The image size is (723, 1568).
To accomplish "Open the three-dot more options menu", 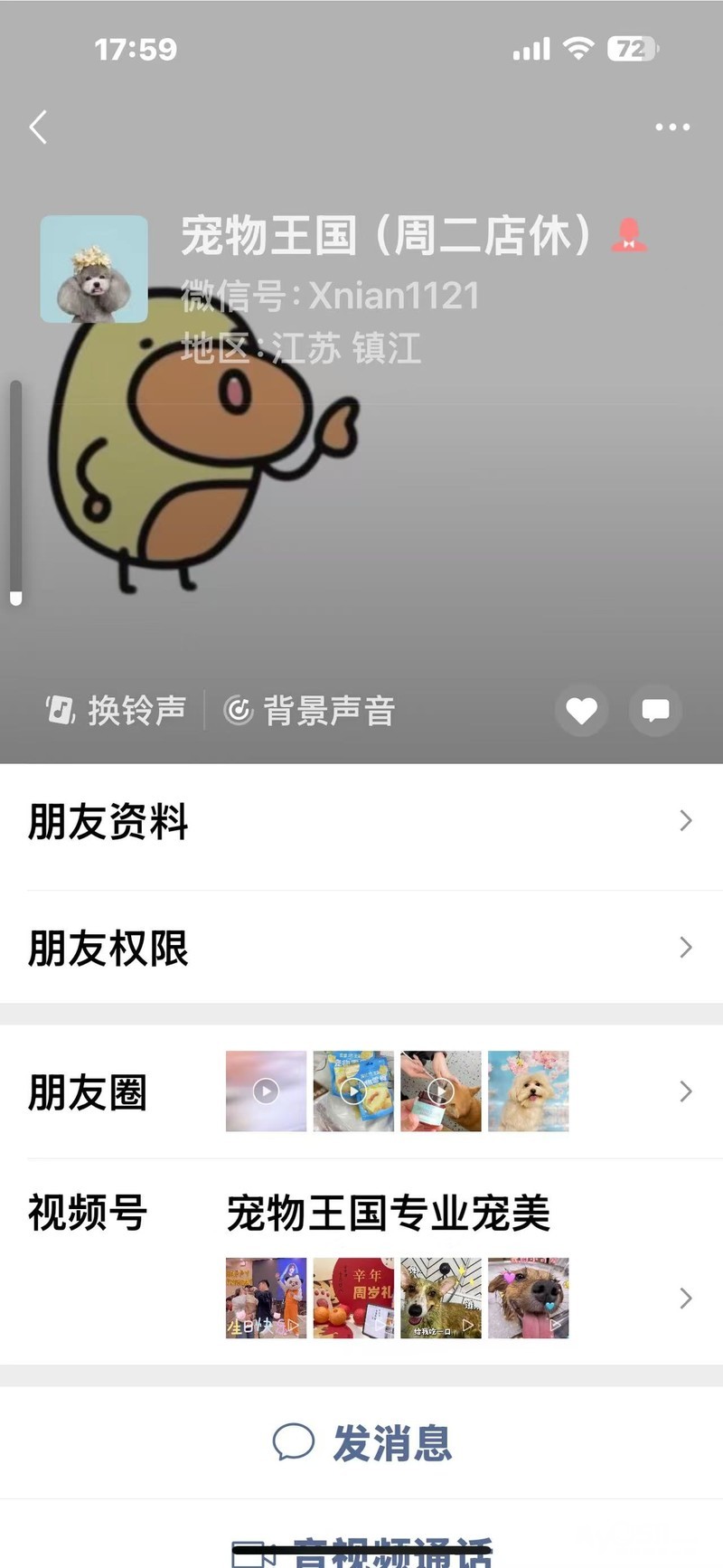I will coord(672,128).
